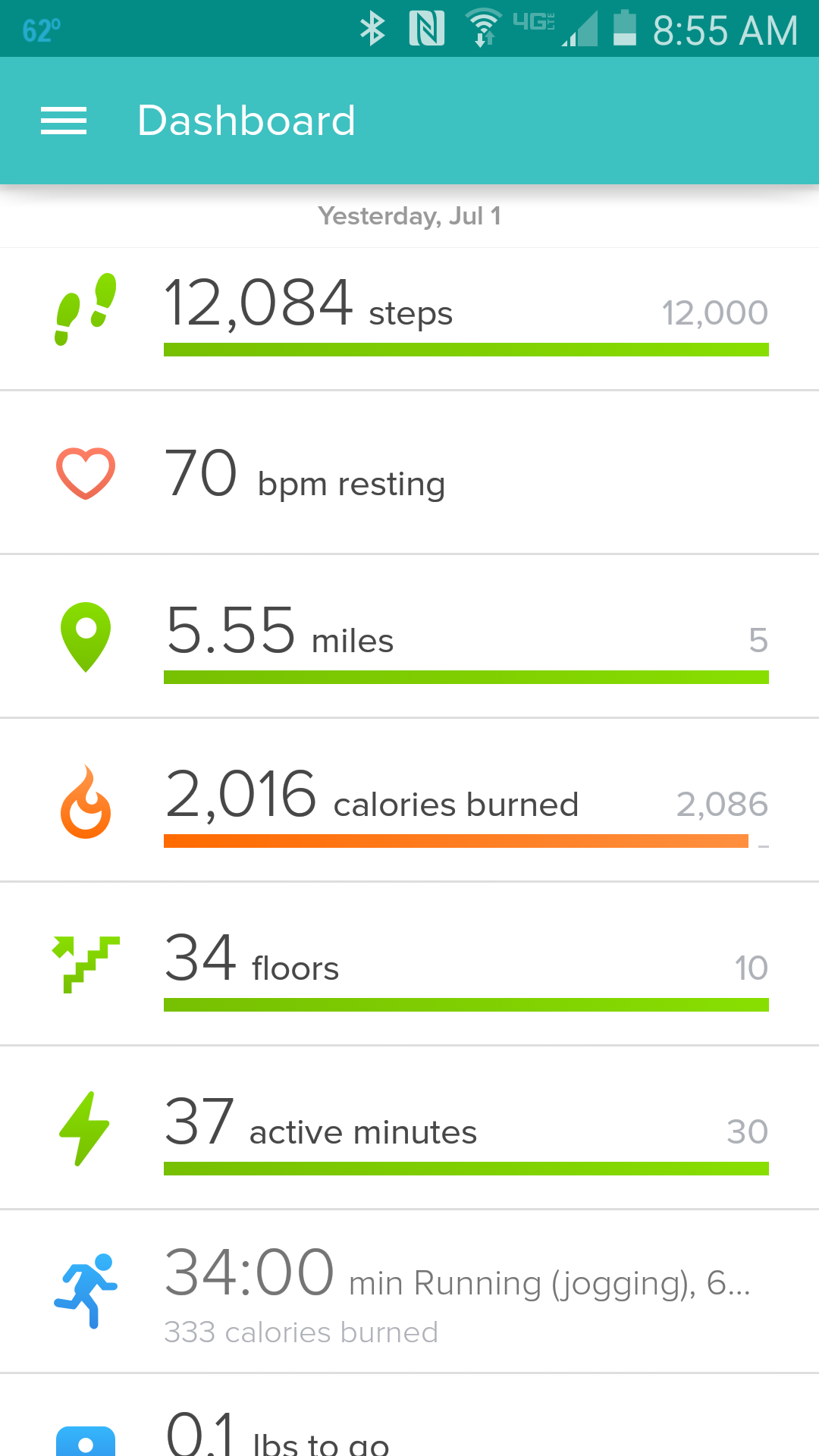Open the 5.55 miles distance row
The height and width of the screenshot is (1456, 819).
[x=409, y=637]
